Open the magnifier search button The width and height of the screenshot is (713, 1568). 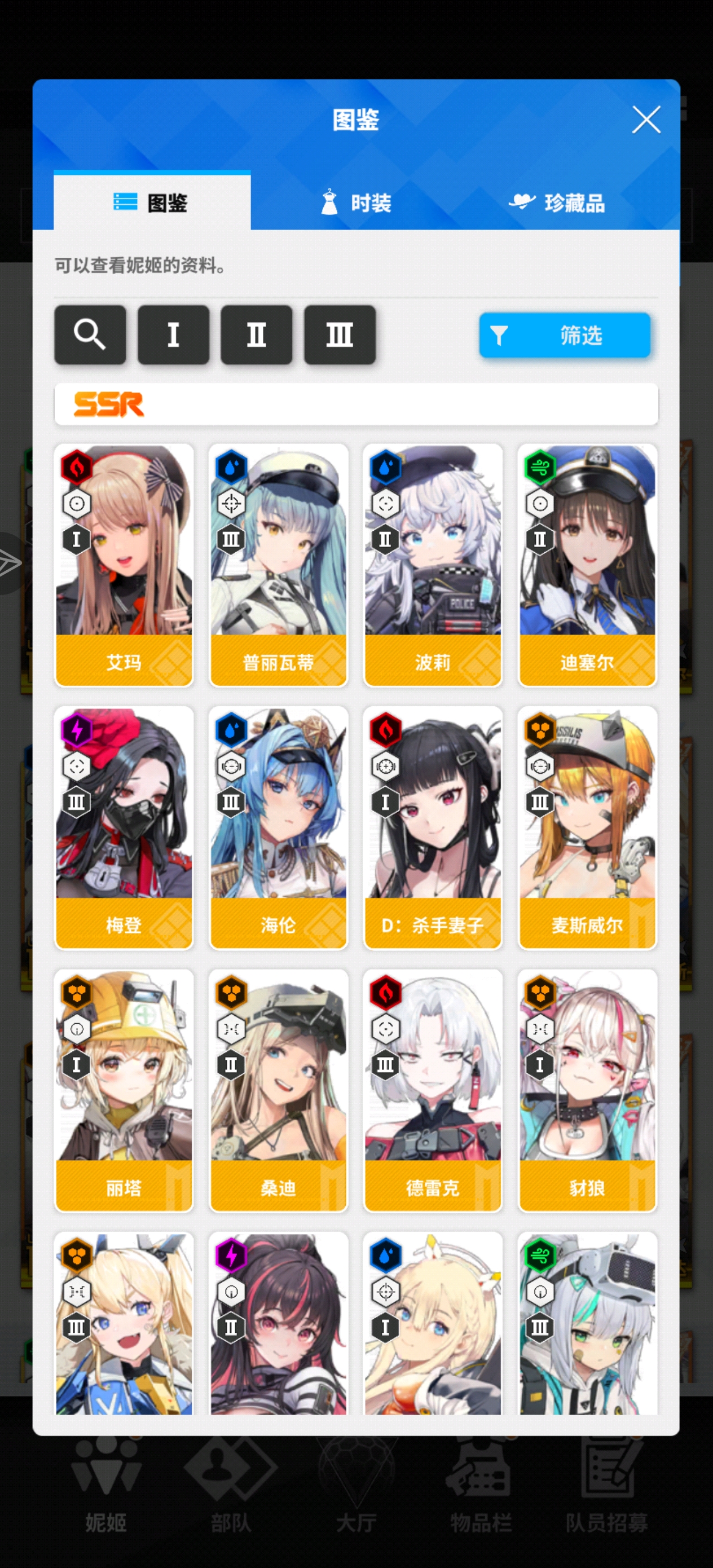pos(90,335)
